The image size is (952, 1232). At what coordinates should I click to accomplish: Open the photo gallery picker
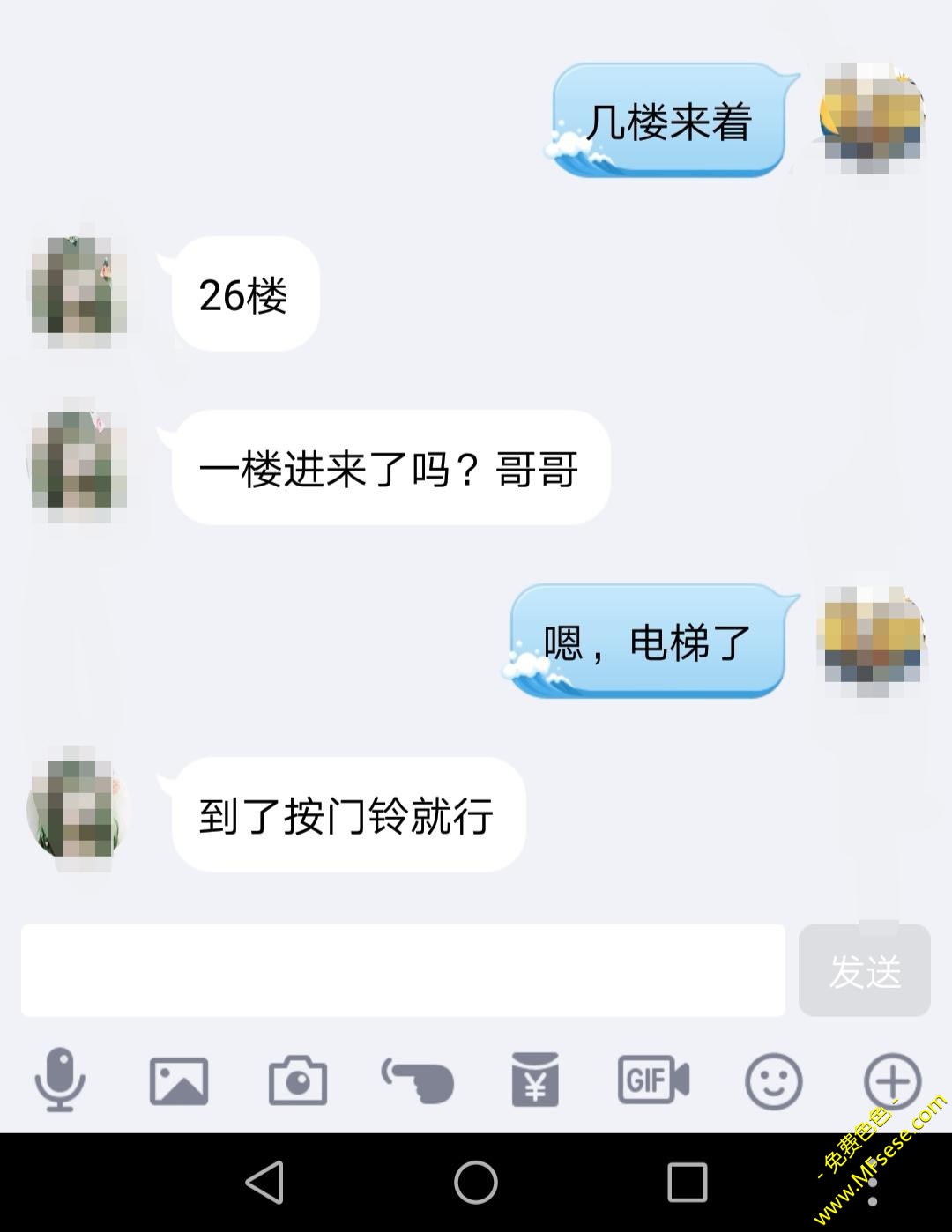point(179,1080)
